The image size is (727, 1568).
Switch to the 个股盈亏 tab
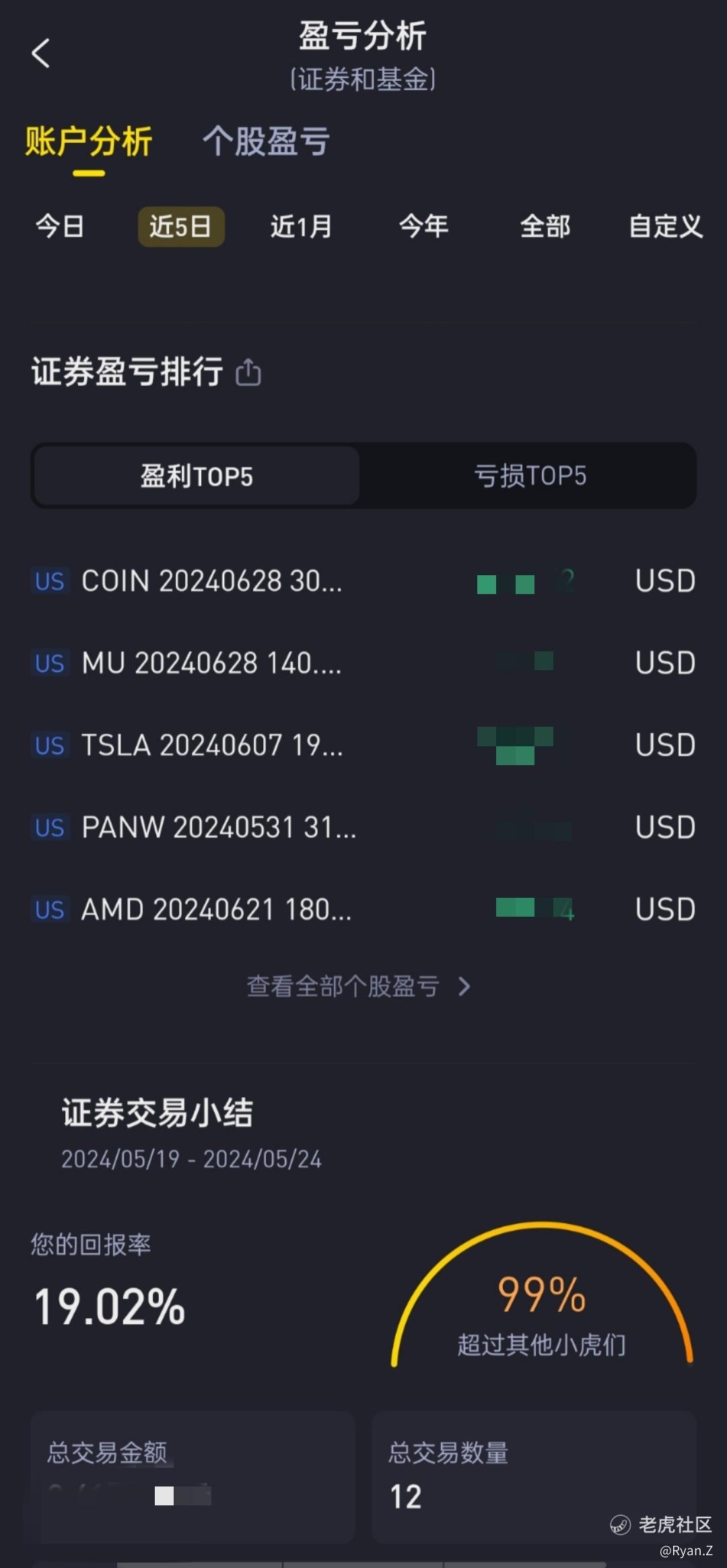(x=266, y=141)
